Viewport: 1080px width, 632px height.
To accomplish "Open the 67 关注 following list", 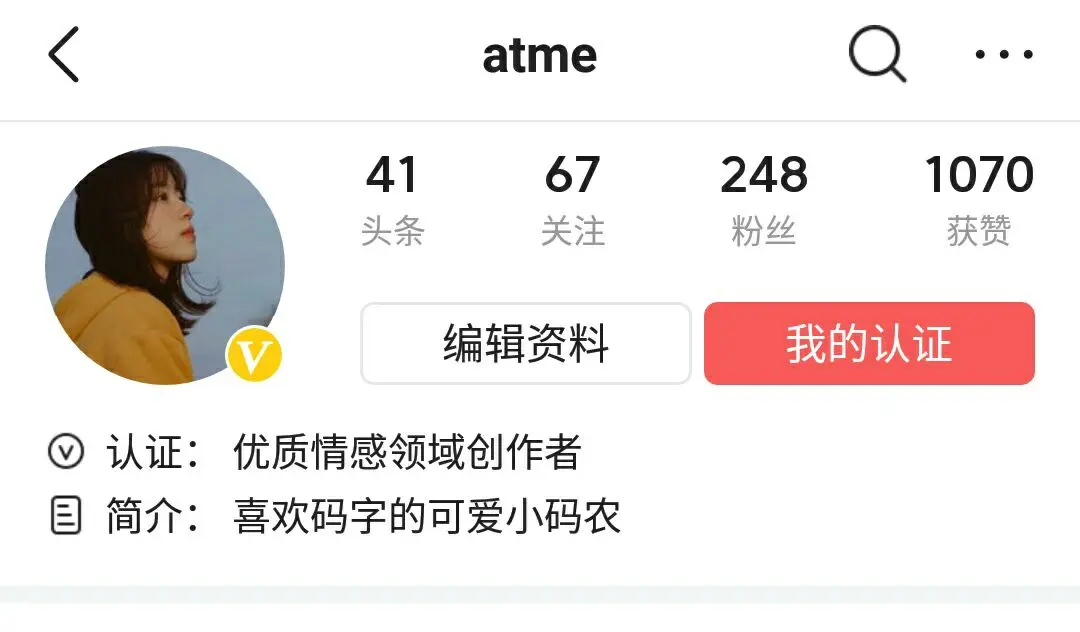I will (572, 200).
